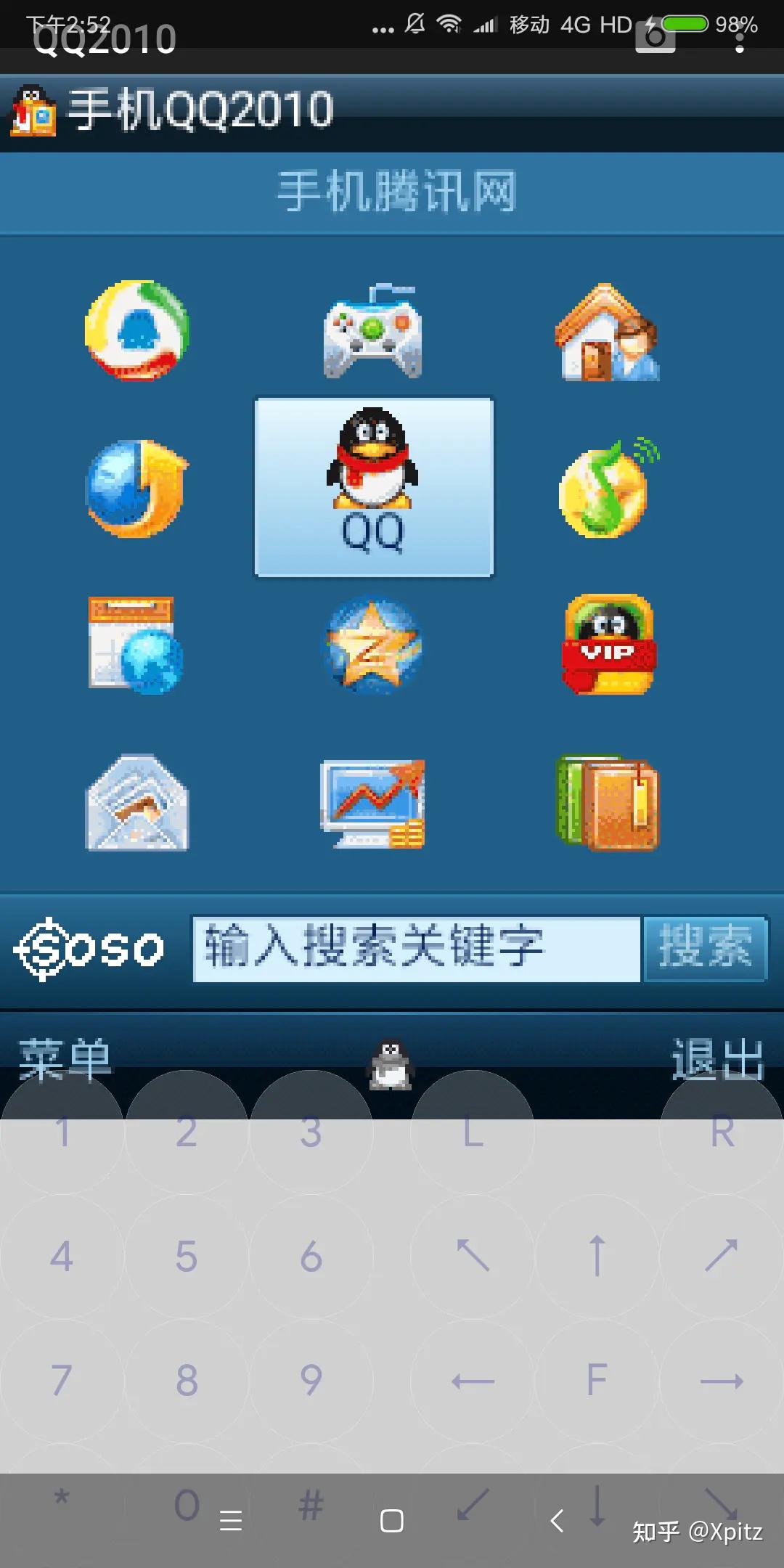Click the SOSO logo
Image resolution: width=784 pixels, height=1568 pixels.
[x=87, y=944]
